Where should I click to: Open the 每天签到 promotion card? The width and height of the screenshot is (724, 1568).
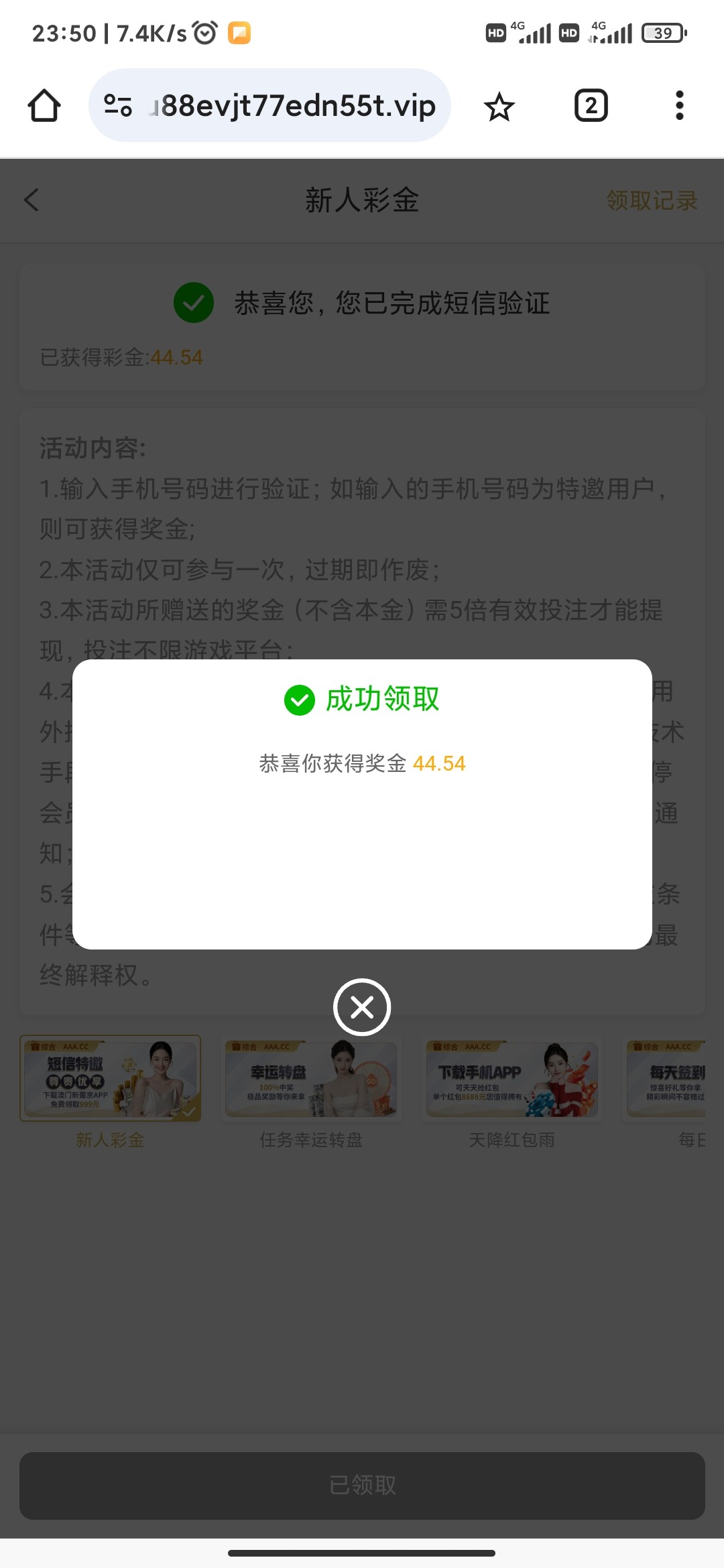(x=666, y=1078)
